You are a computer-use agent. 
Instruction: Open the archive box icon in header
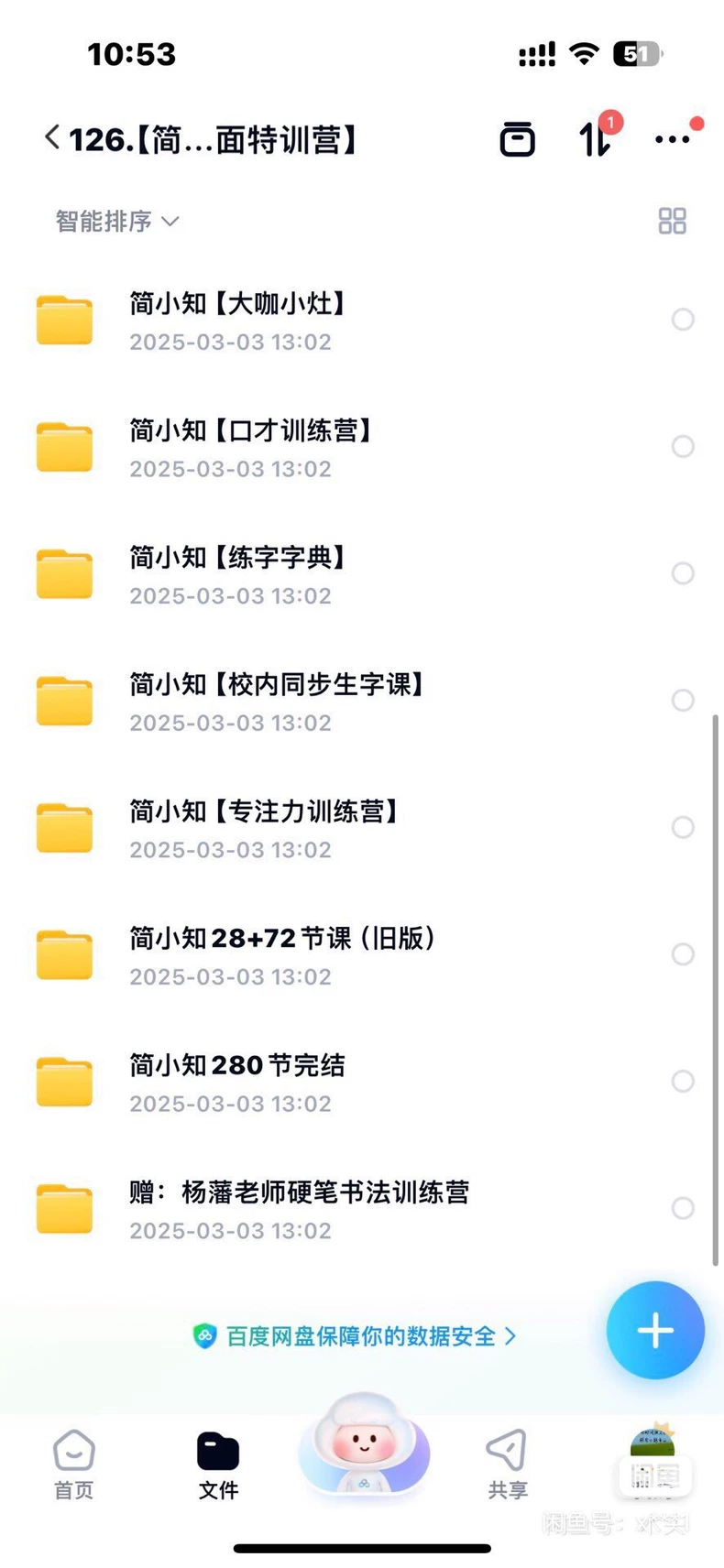tap(517, 139)
